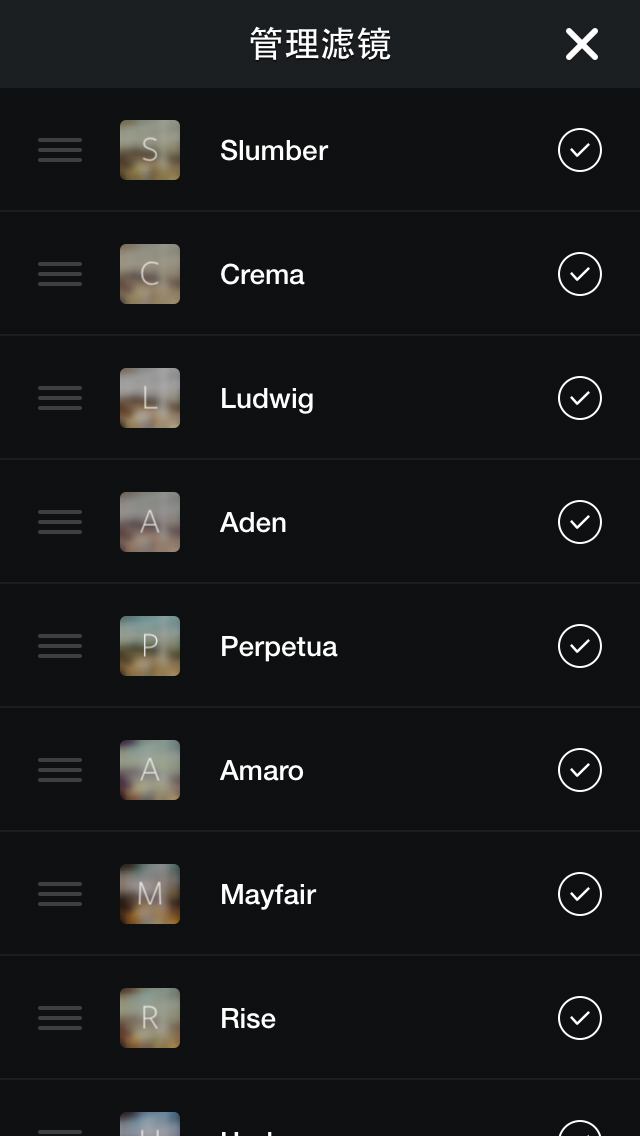Disable the Ludwig filter checkmark
640x1136 pixels.
[580, 398]
